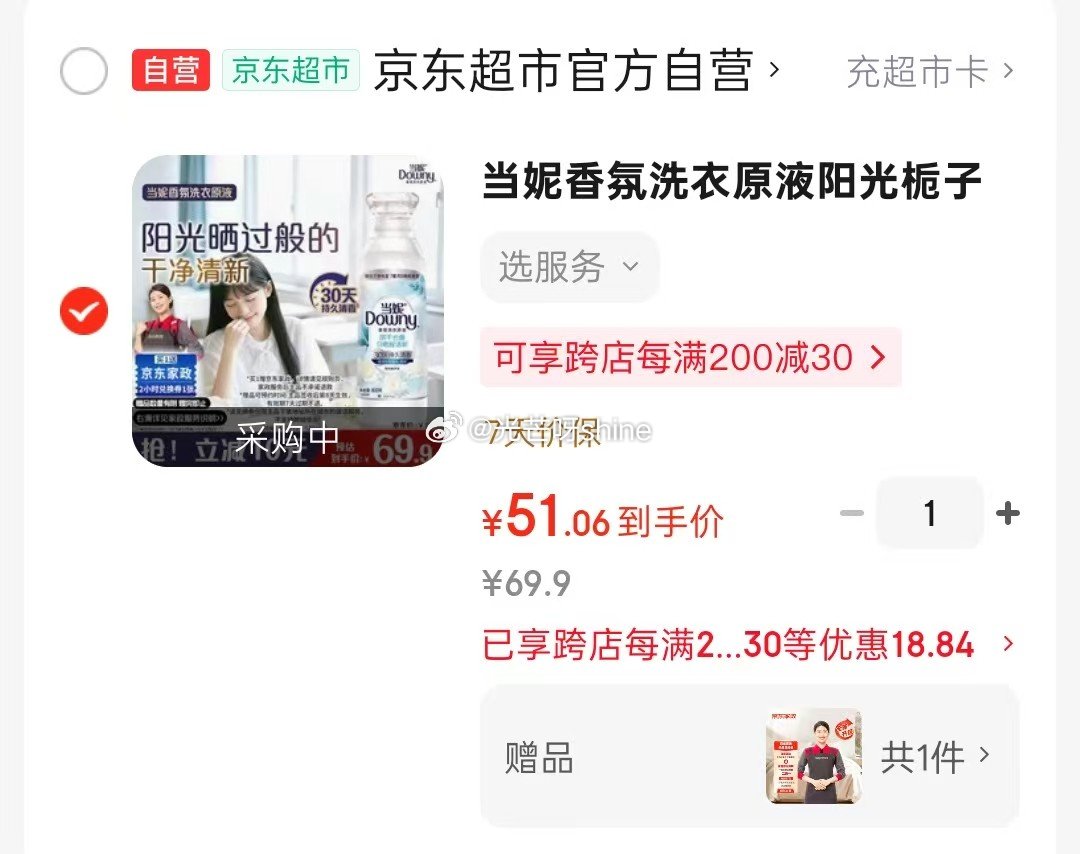Increase the quantity with the plus button
Image resolution: width=1080 pixels, height=854 pixels.
(x=1008, y=514)
